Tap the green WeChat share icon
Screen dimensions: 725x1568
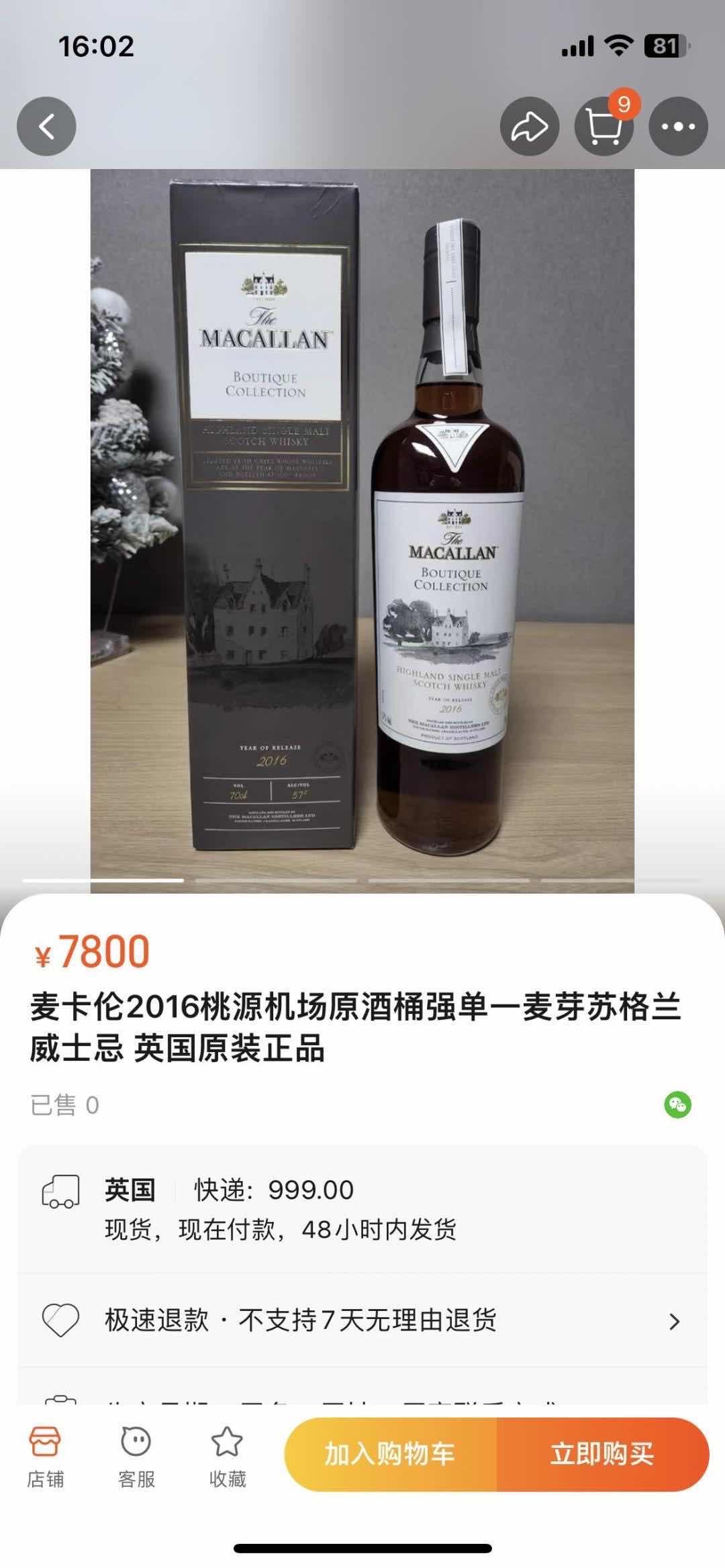tap(677, 1104)
